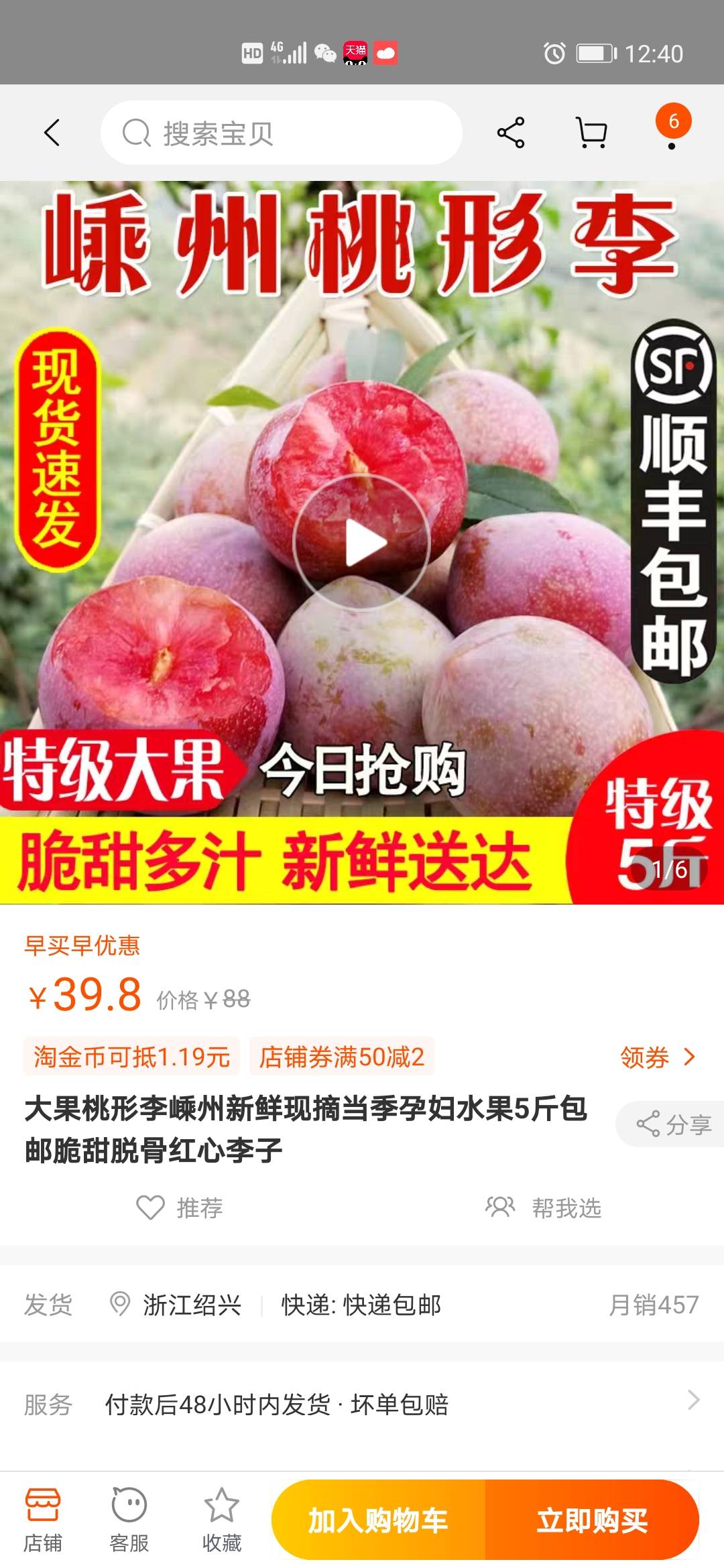Tap 帮我选 for help choosing
Screen dimensions: 724x1568
544,1207
